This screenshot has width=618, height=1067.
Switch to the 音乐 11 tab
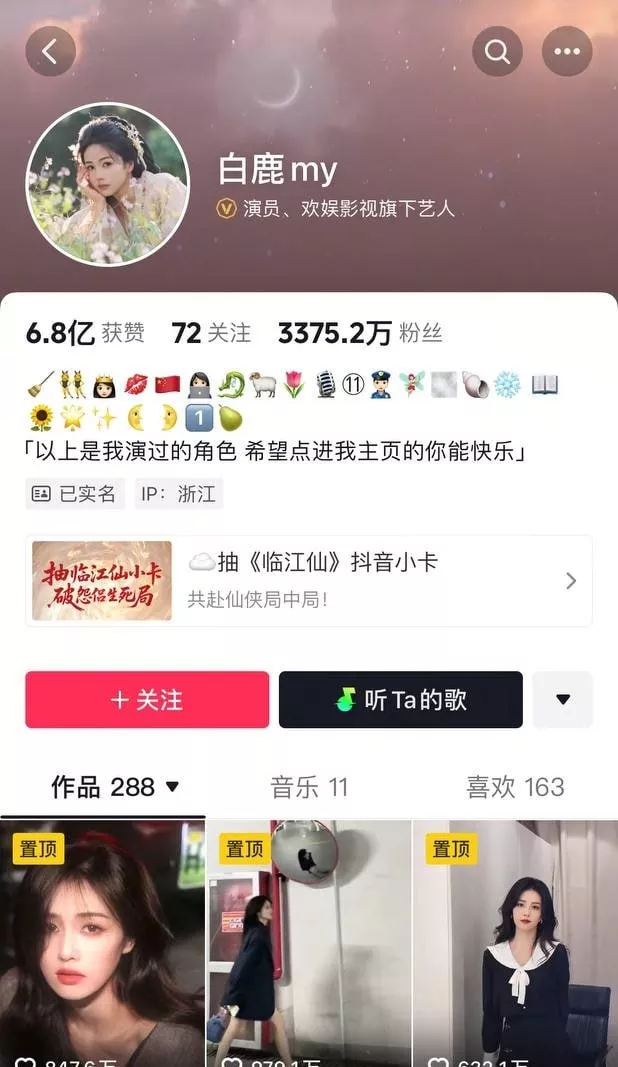pos(309,787)
